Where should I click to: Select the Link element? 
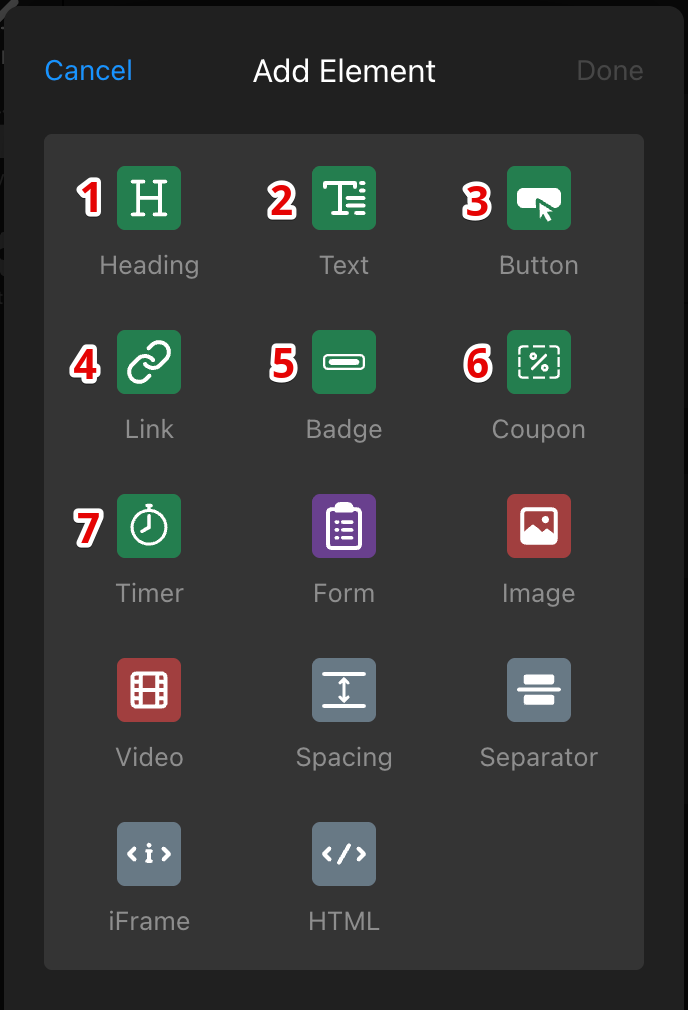[x=149, y=362]
